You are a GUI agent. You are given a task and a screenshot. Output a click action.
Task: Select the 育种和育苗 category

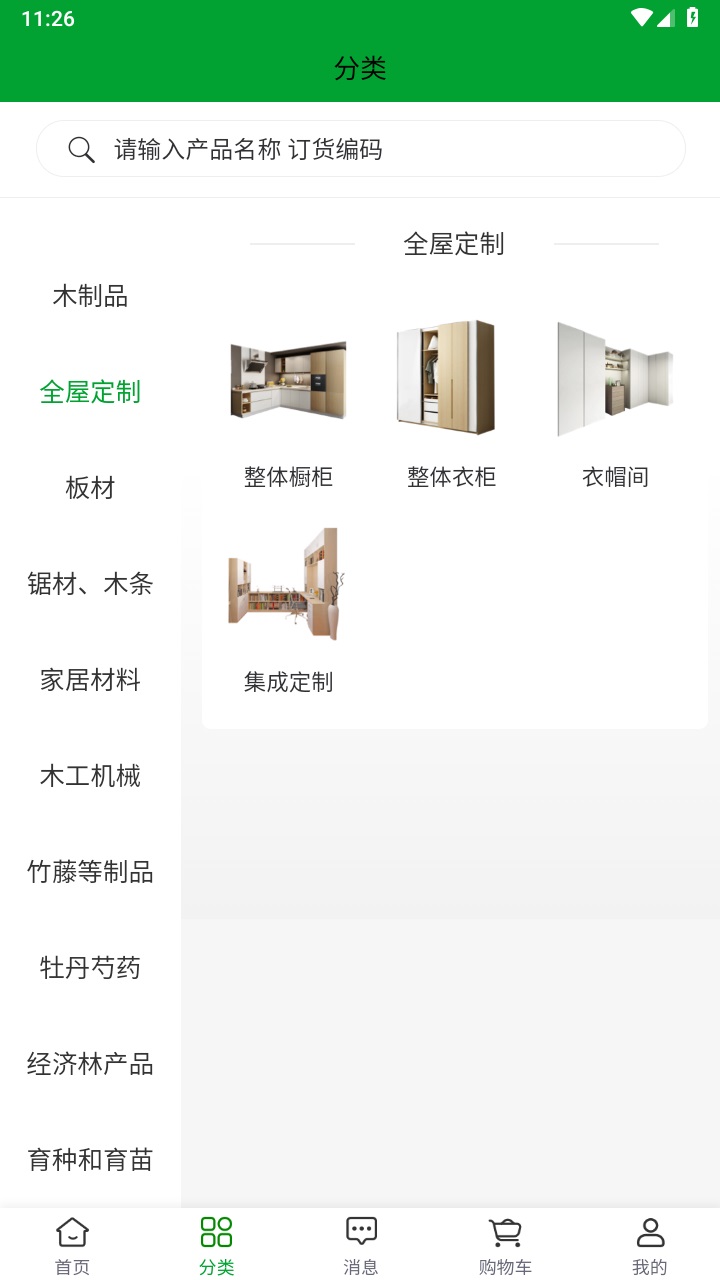pos(90,1160)
